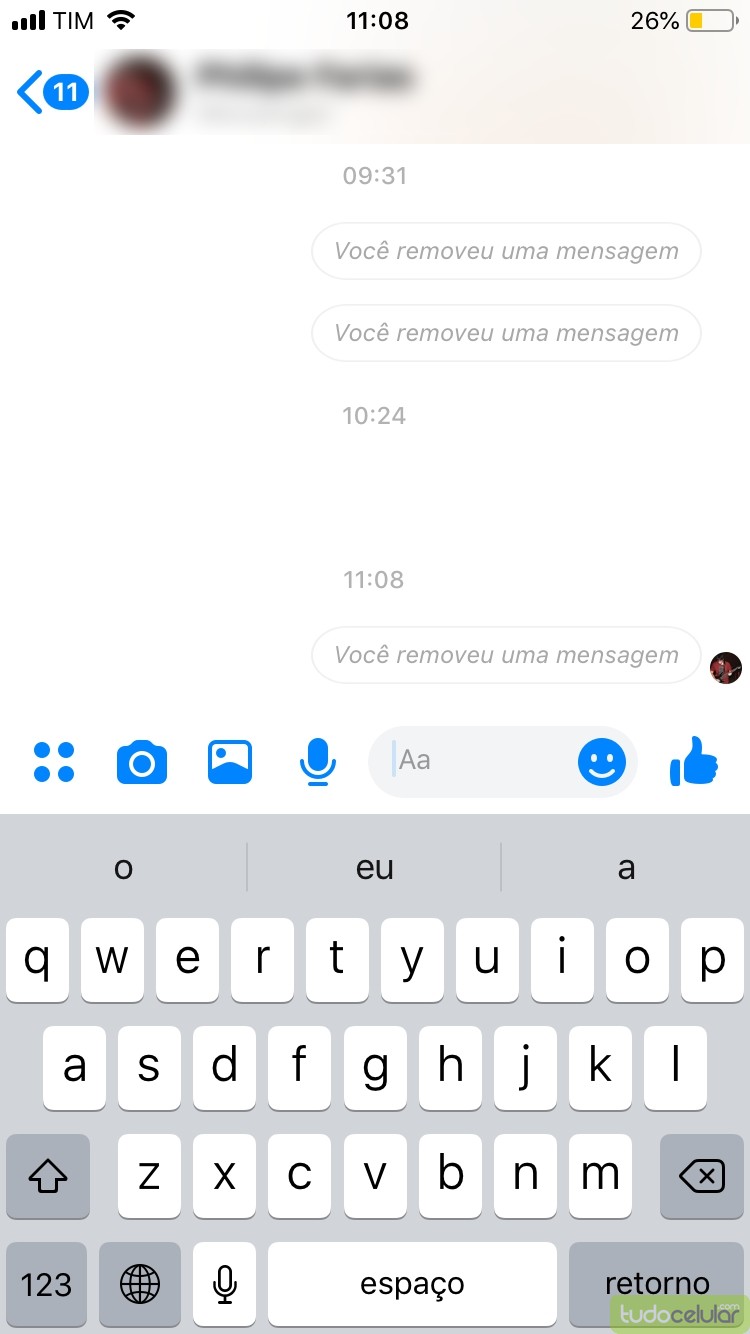Focus the Aa message text field

(480, 761)
